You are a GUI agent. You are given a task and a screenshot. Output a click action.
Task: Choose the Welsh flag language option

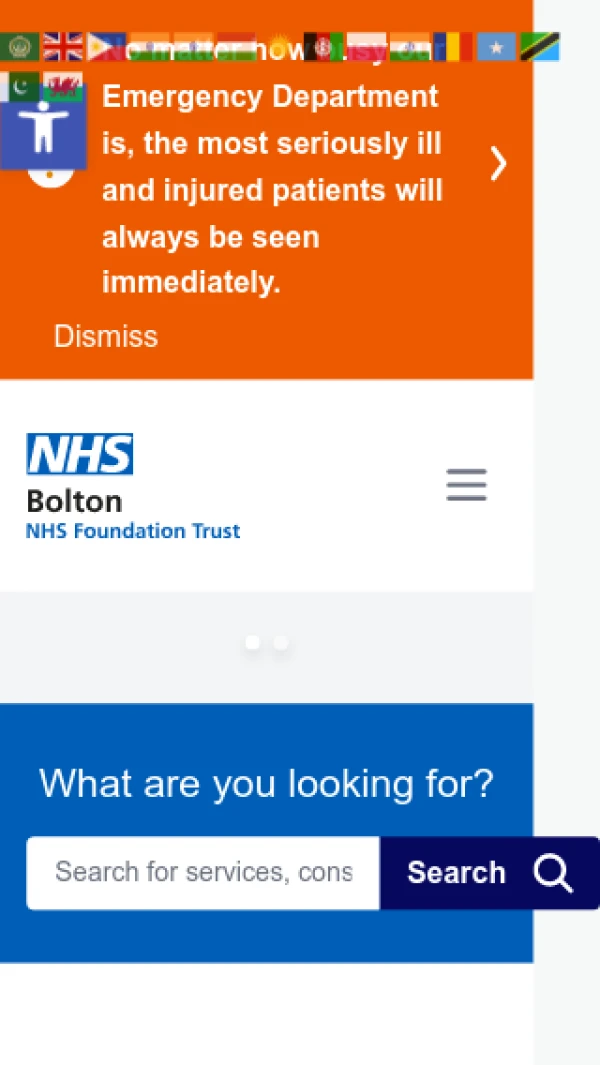(62, 88)
